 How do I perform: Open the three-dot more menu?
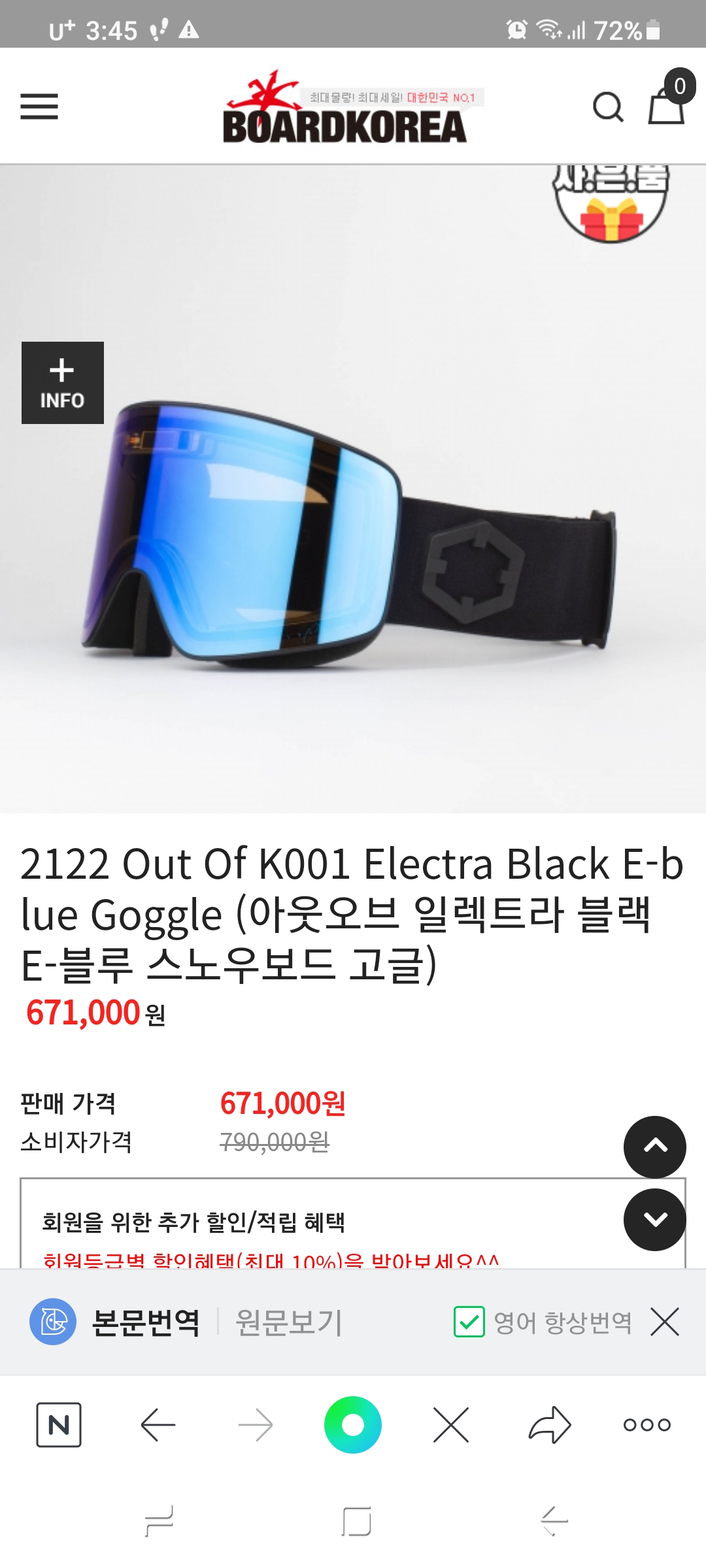(x=647, y=1424)
